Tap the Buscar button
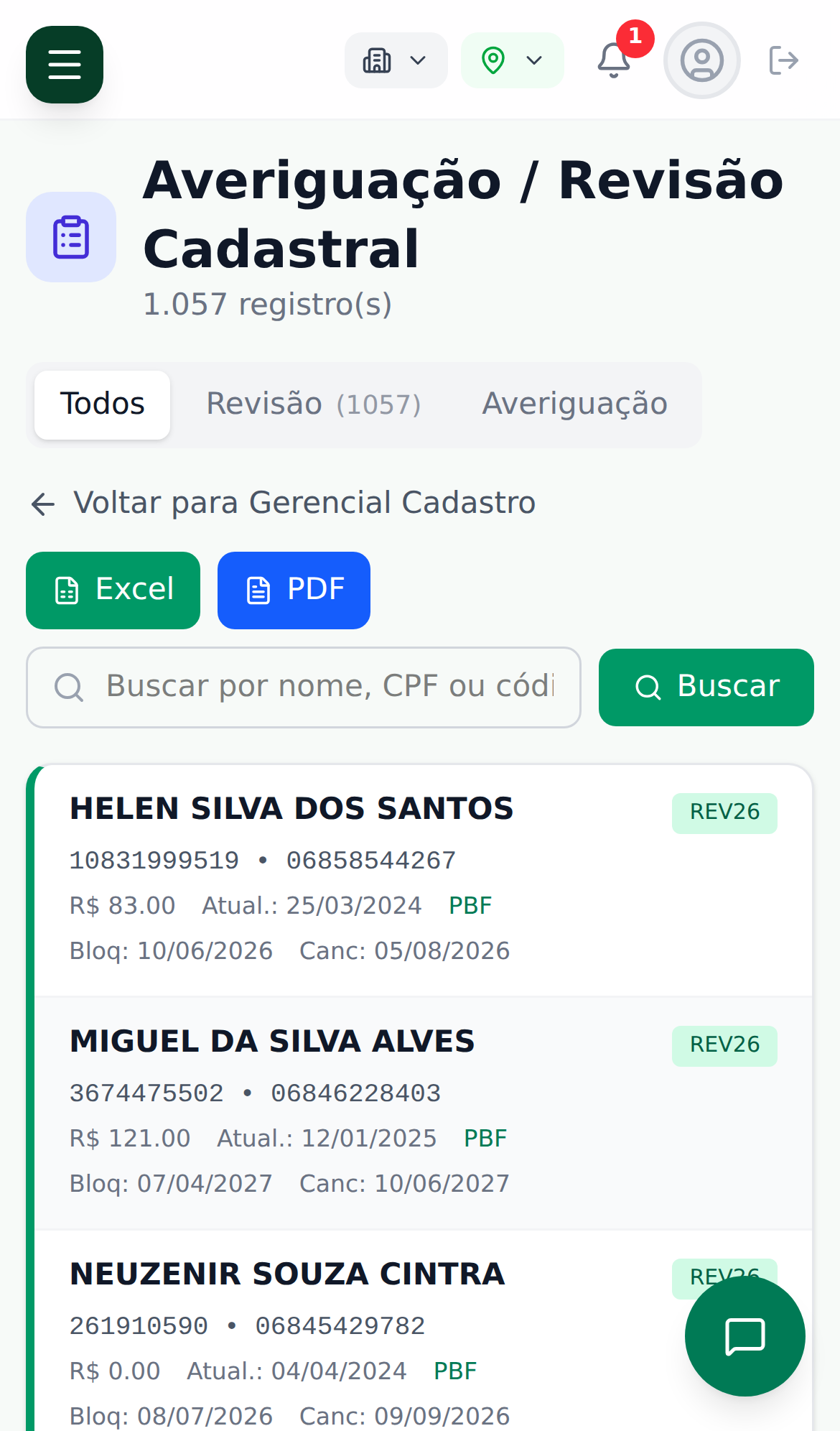Screen dimensions: 840x1431 (x=706, y=687)
